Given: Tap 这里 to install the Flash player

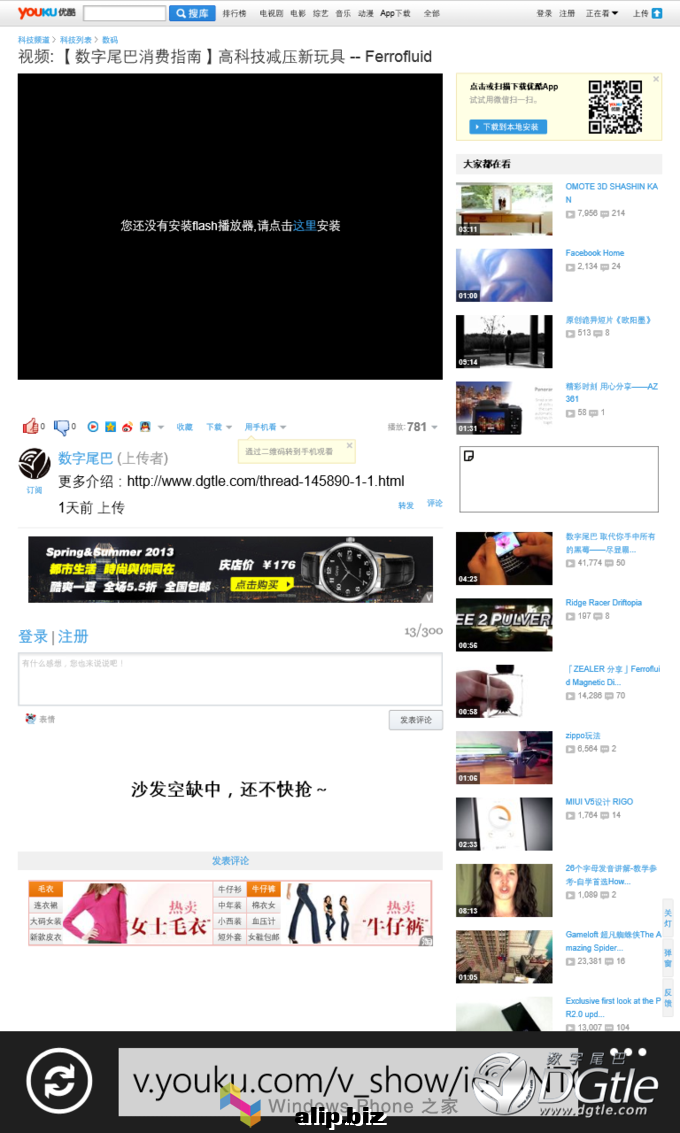Looking at the screenshot, I should [304, 226].
